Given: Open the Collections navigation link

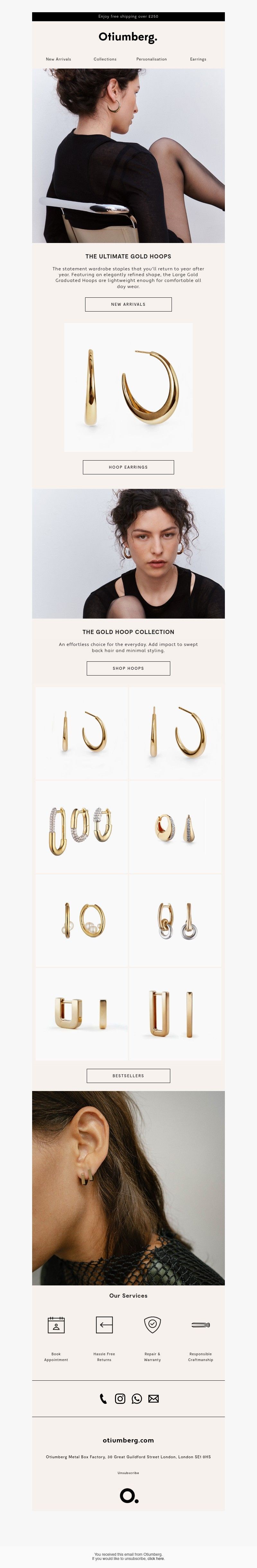Looking at the screenshot, I should tap(105, 59).
